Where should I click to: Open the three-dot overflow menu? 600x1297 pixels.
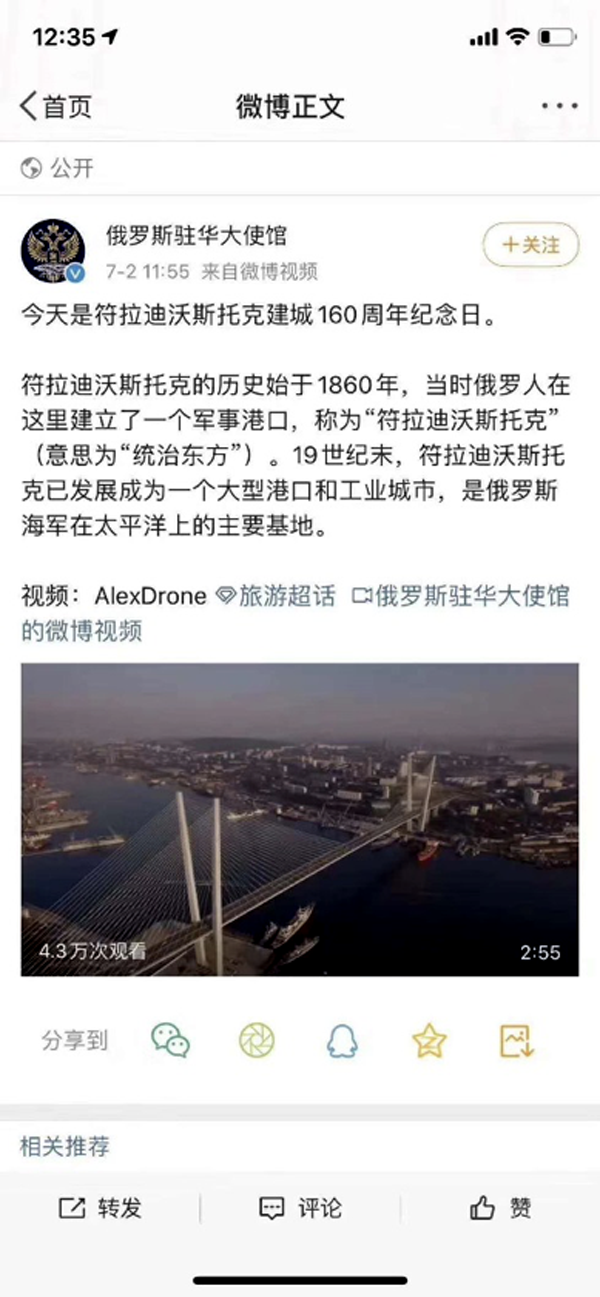click(x=560, y=107)
